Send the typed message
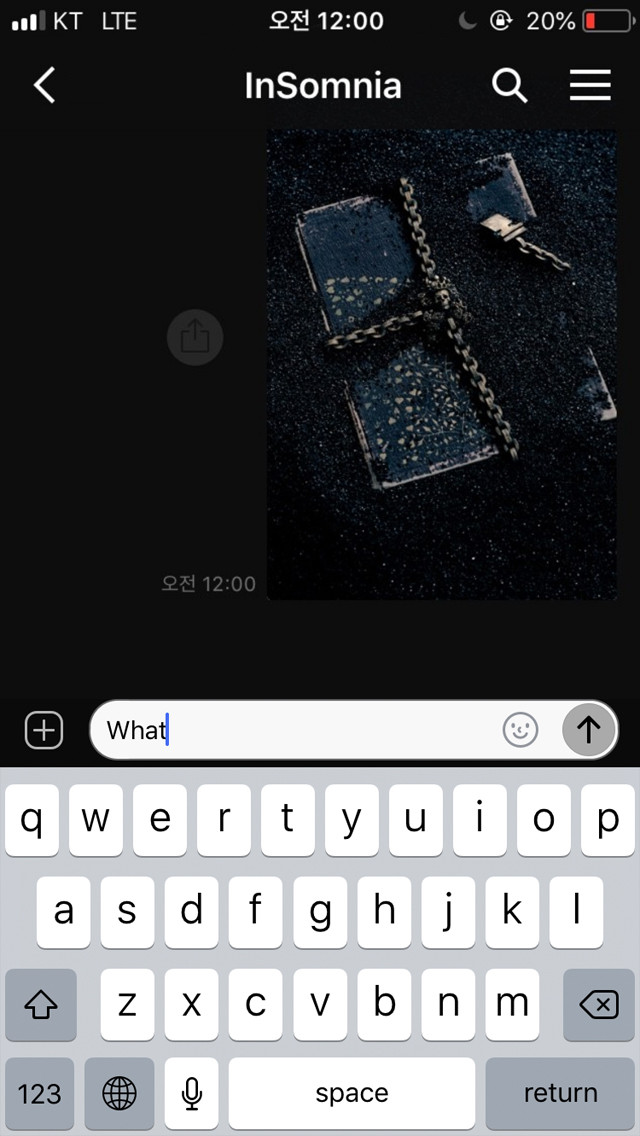640x1136 pixels. pos(588,731)
